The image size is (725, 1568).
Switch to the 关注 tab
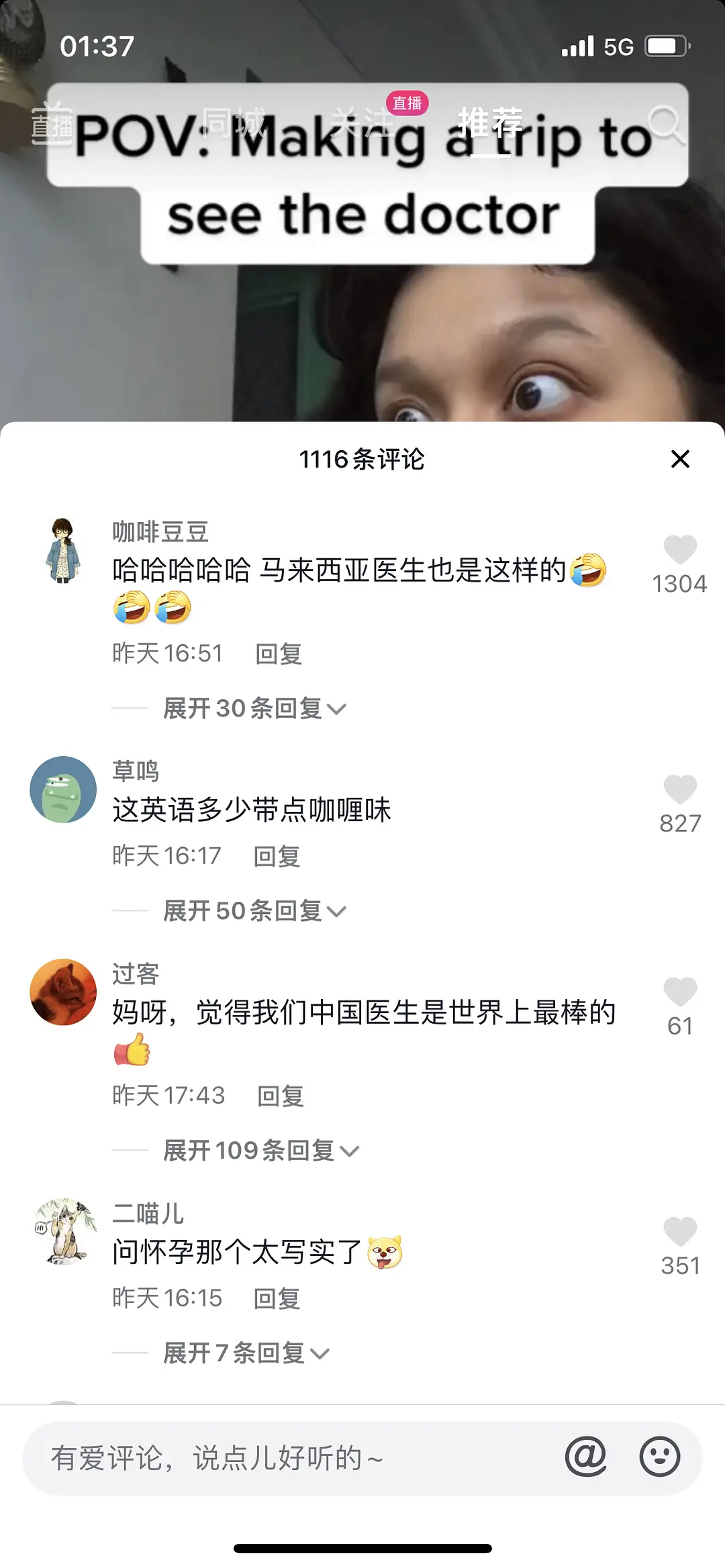click(x=362, y=123)
